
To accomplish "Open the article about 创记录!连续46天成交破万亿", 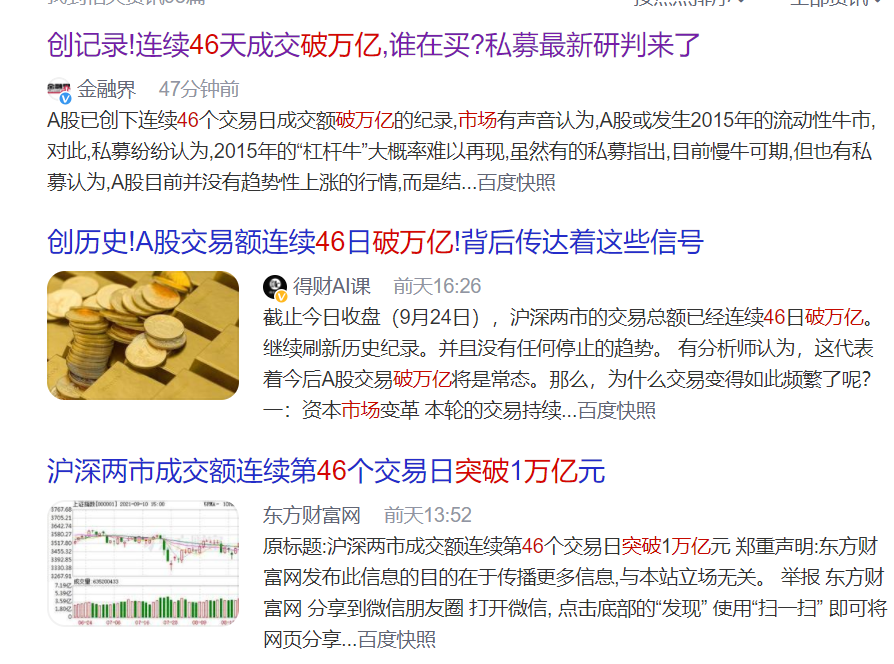I will point(373,45).
